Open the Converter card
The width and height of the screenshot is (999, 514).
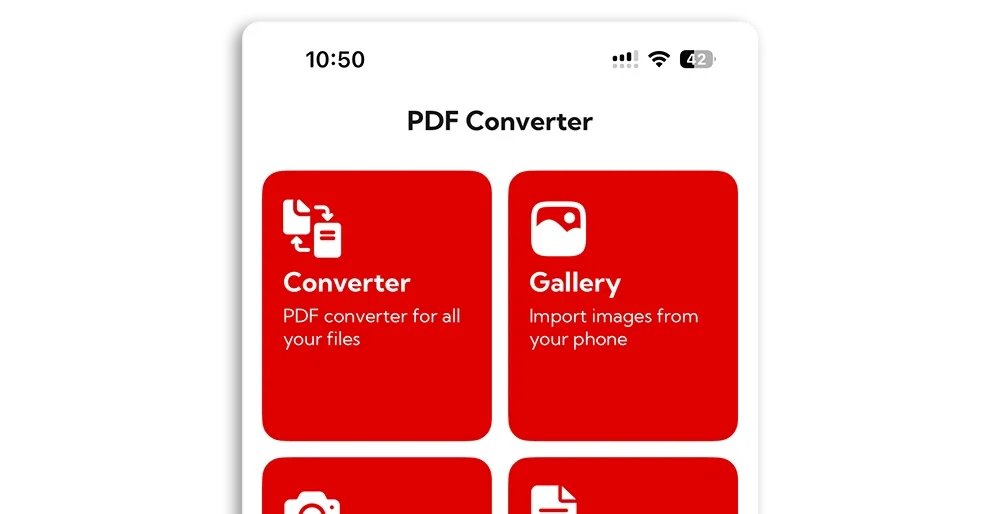tap(376, 305)
